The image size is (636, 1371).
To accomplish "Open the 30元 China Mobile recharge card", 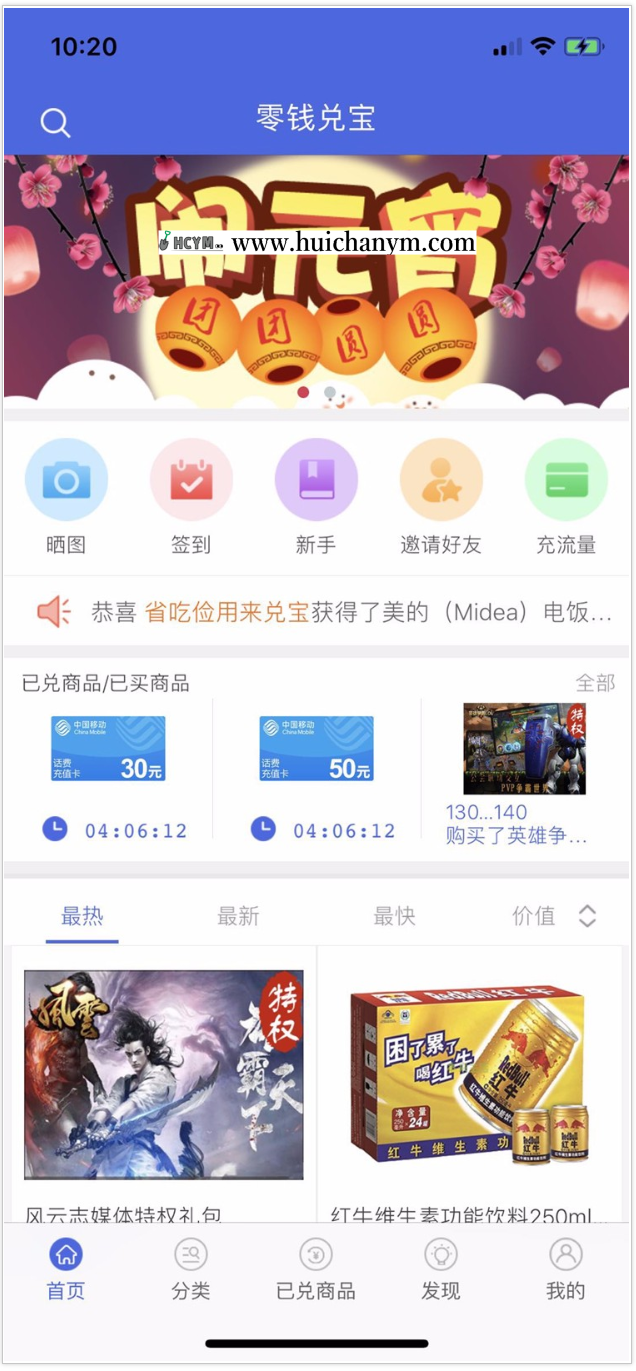I will [x=108, y=749].
